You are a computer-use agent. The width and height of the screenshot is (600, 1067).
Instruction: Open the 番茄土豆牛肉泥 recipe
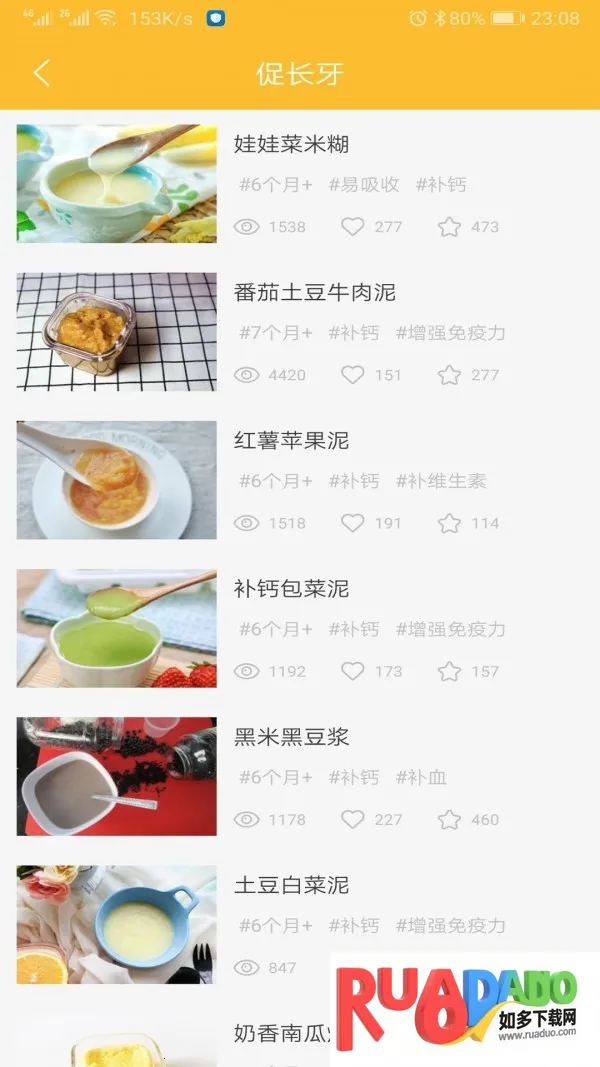tap(314, 292)
